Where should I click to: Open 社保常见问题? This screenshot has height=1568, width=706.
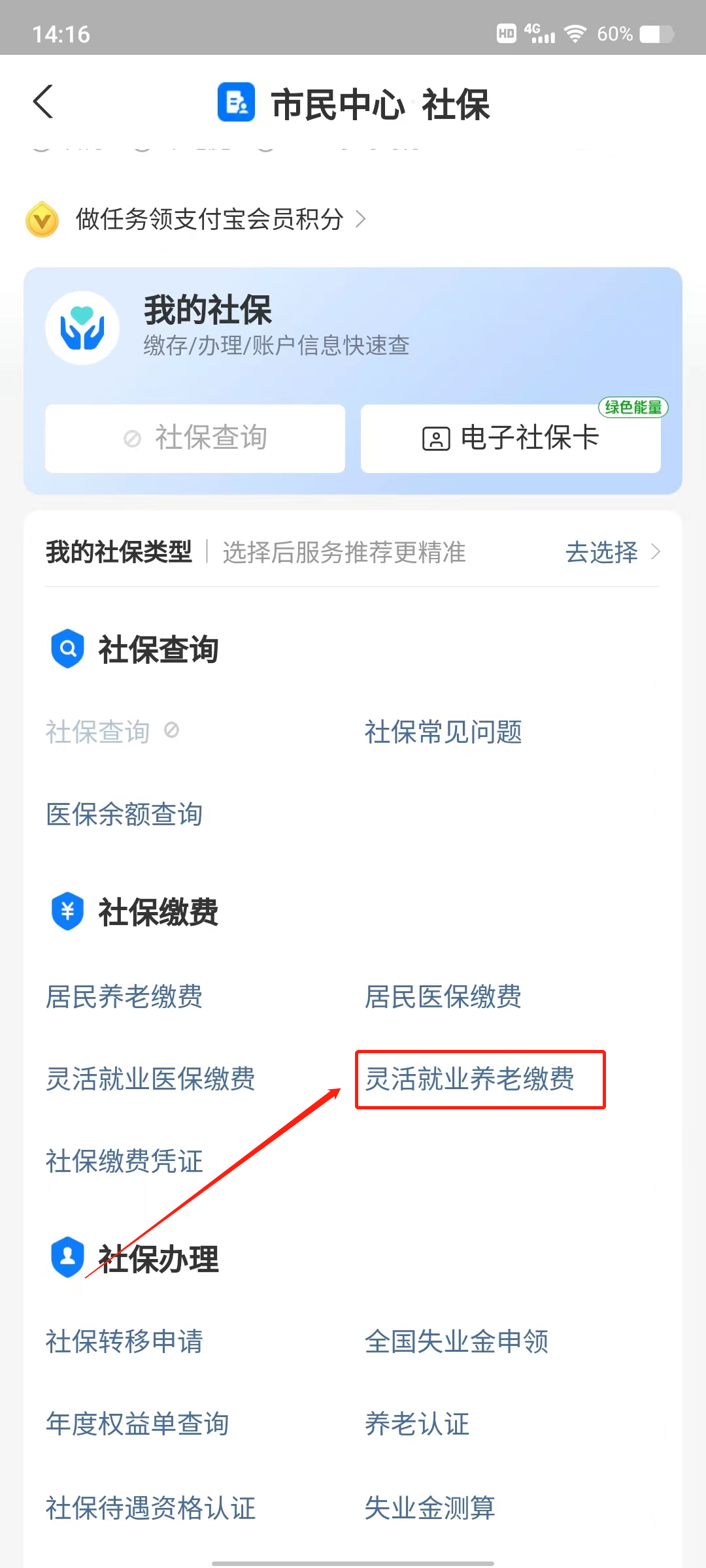point(443,732)
